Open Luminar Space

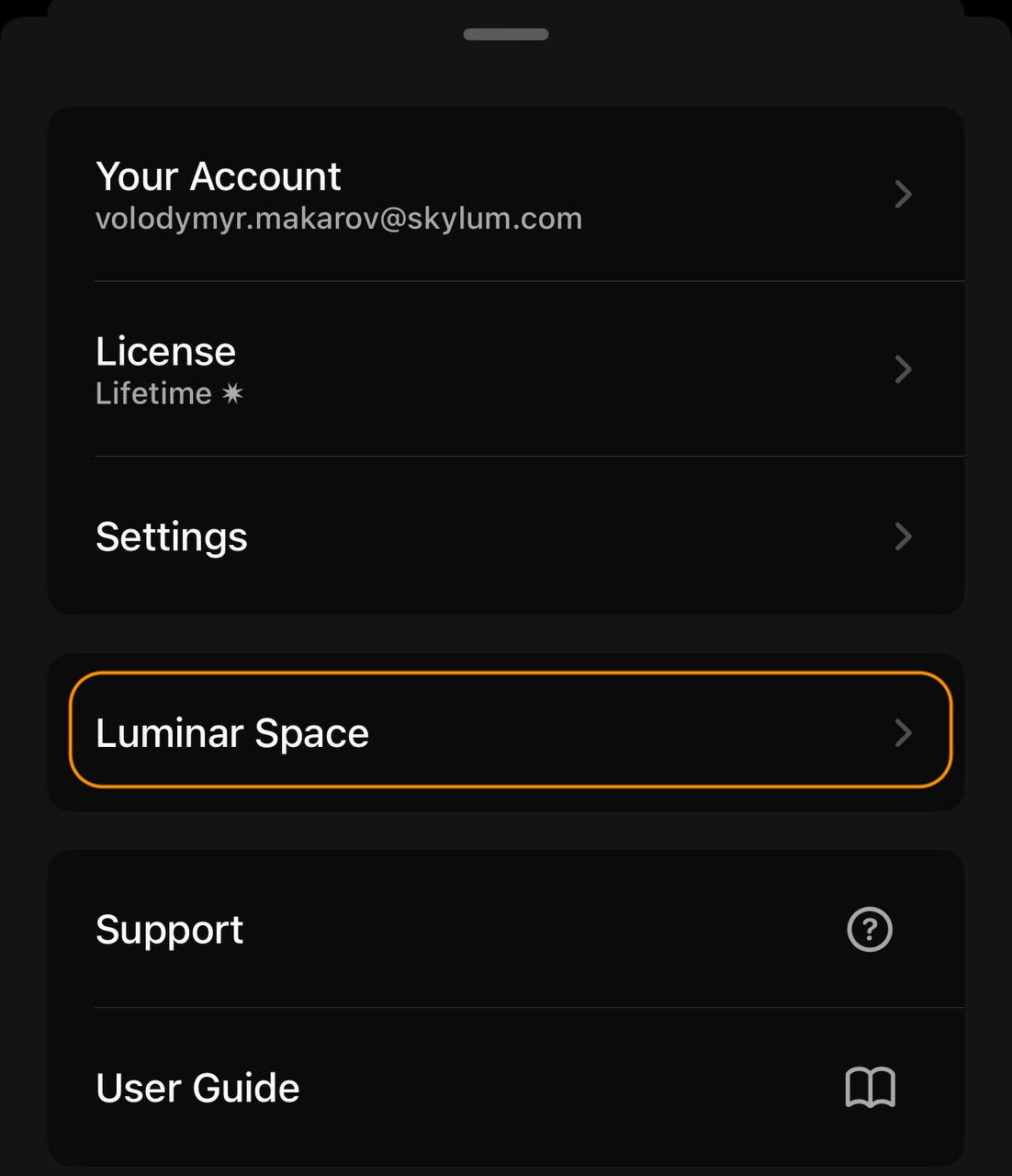(510, 731)
